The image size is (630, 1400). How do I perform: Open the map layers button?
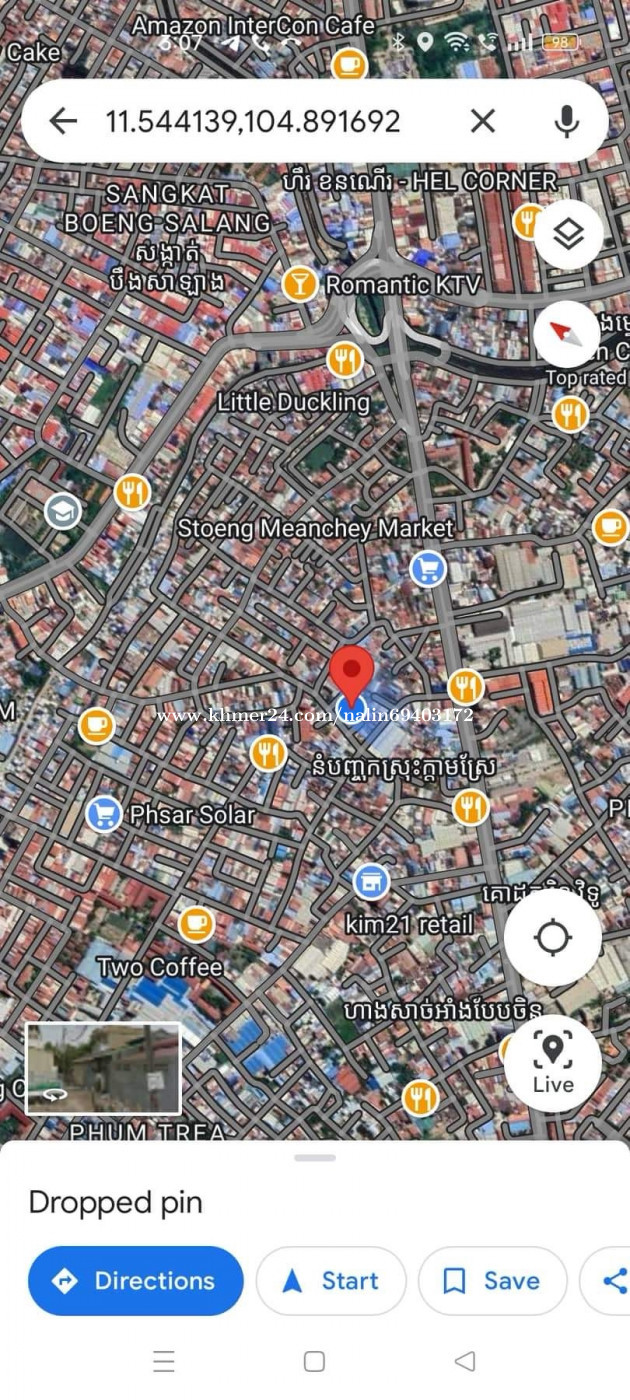(x=568, y=235)
